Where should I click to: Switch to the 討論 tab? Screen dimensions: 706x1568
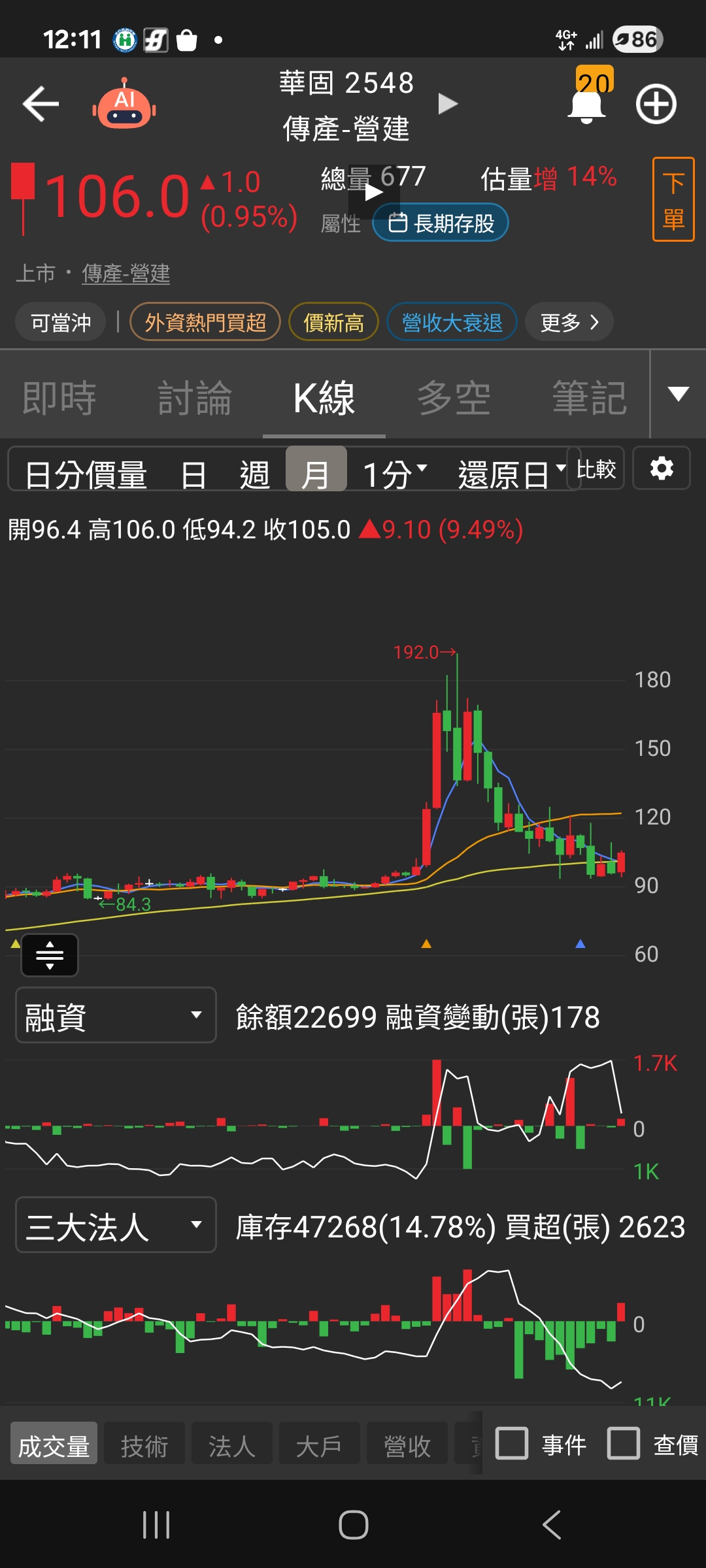pyautogui.click(x=195, y=397)
